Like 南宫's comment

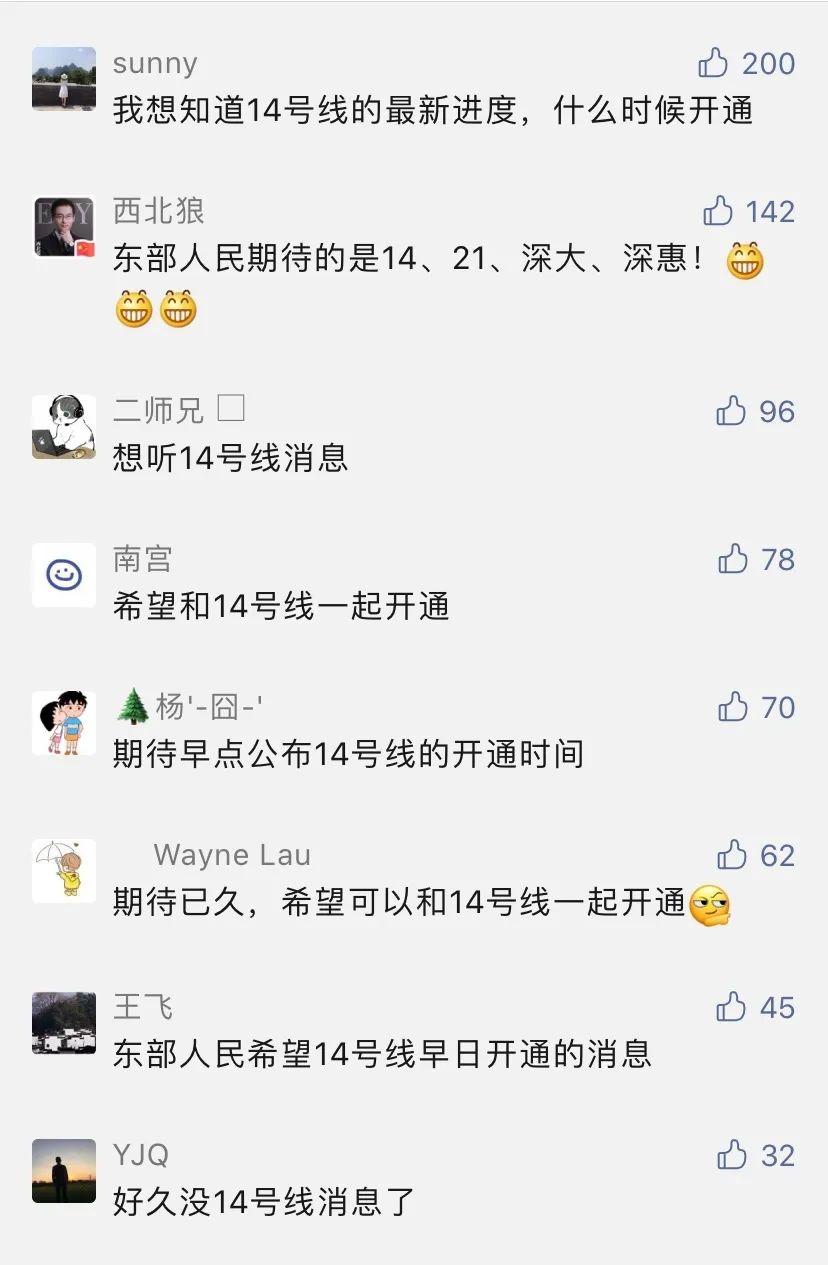(x=733, y=559)
